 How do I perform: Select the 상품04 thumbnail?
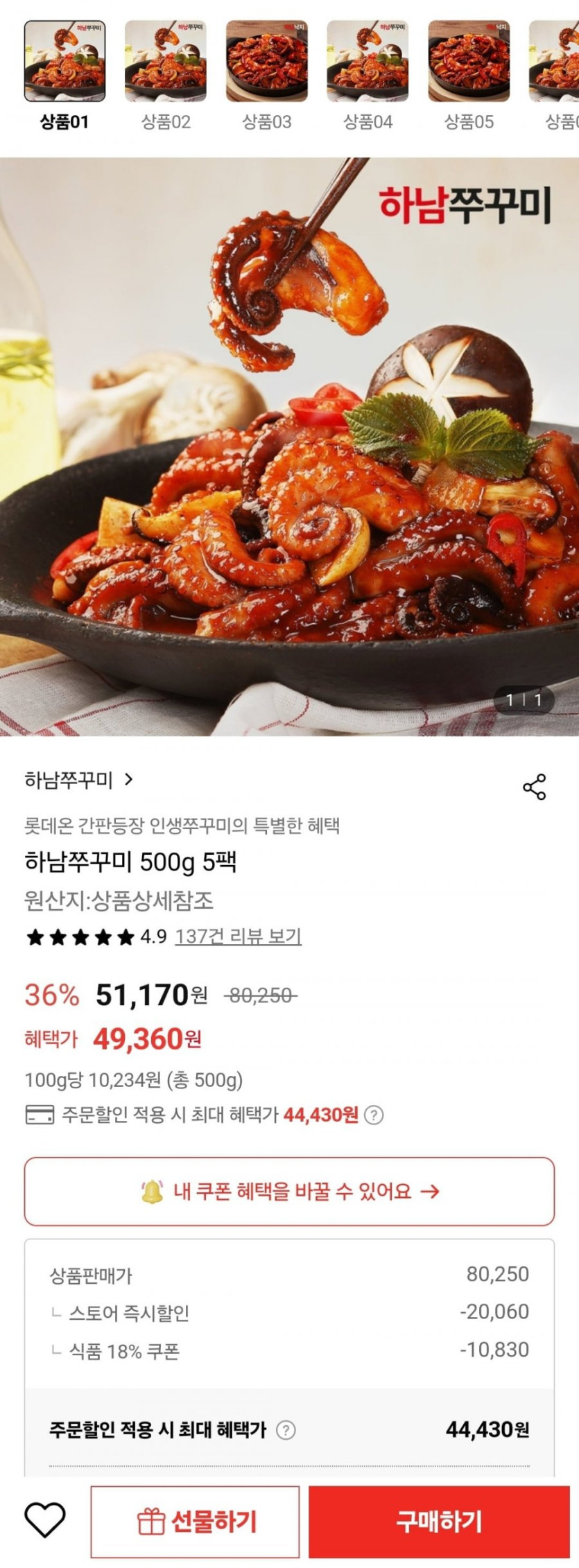[x=368, y=62]
